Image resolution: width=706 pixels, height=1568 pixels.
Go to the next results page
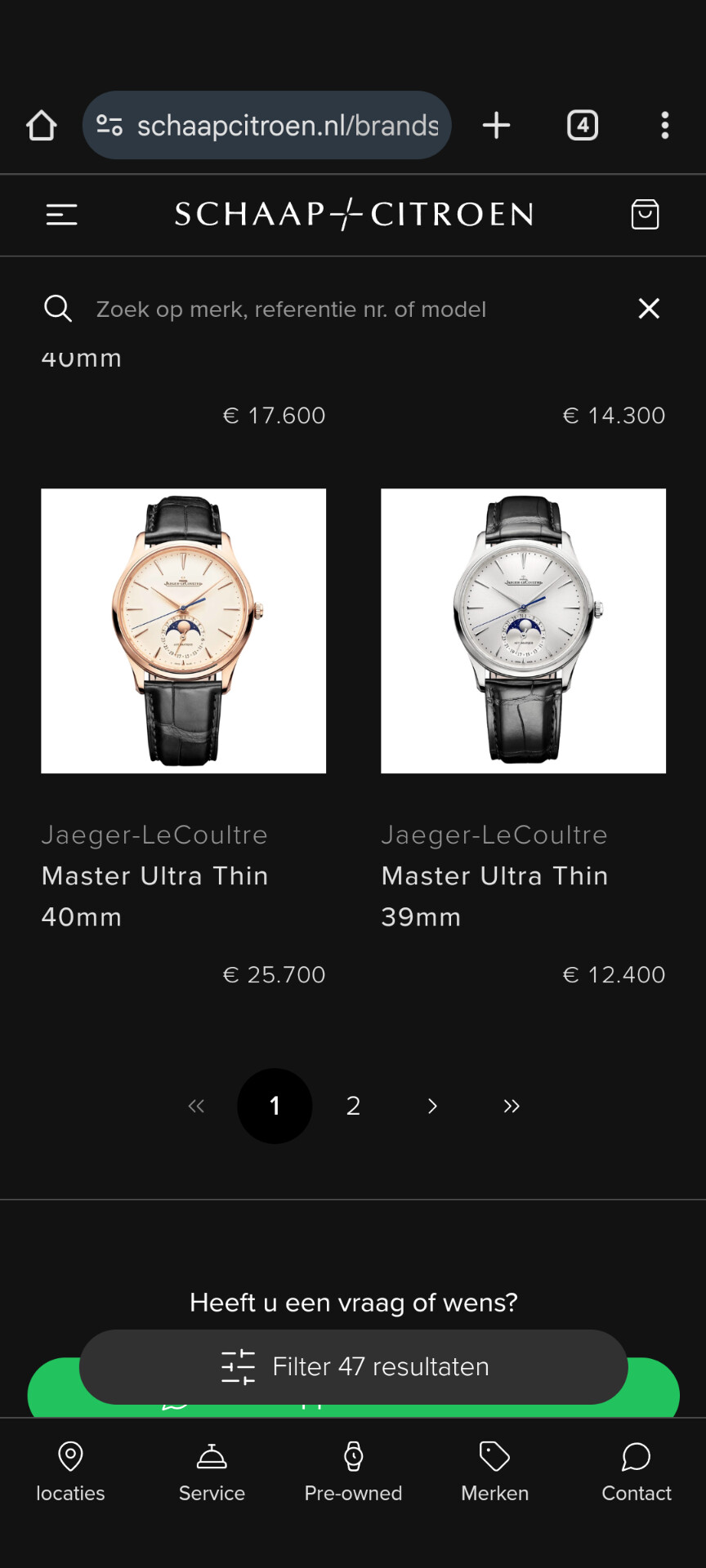(432, 1106)
